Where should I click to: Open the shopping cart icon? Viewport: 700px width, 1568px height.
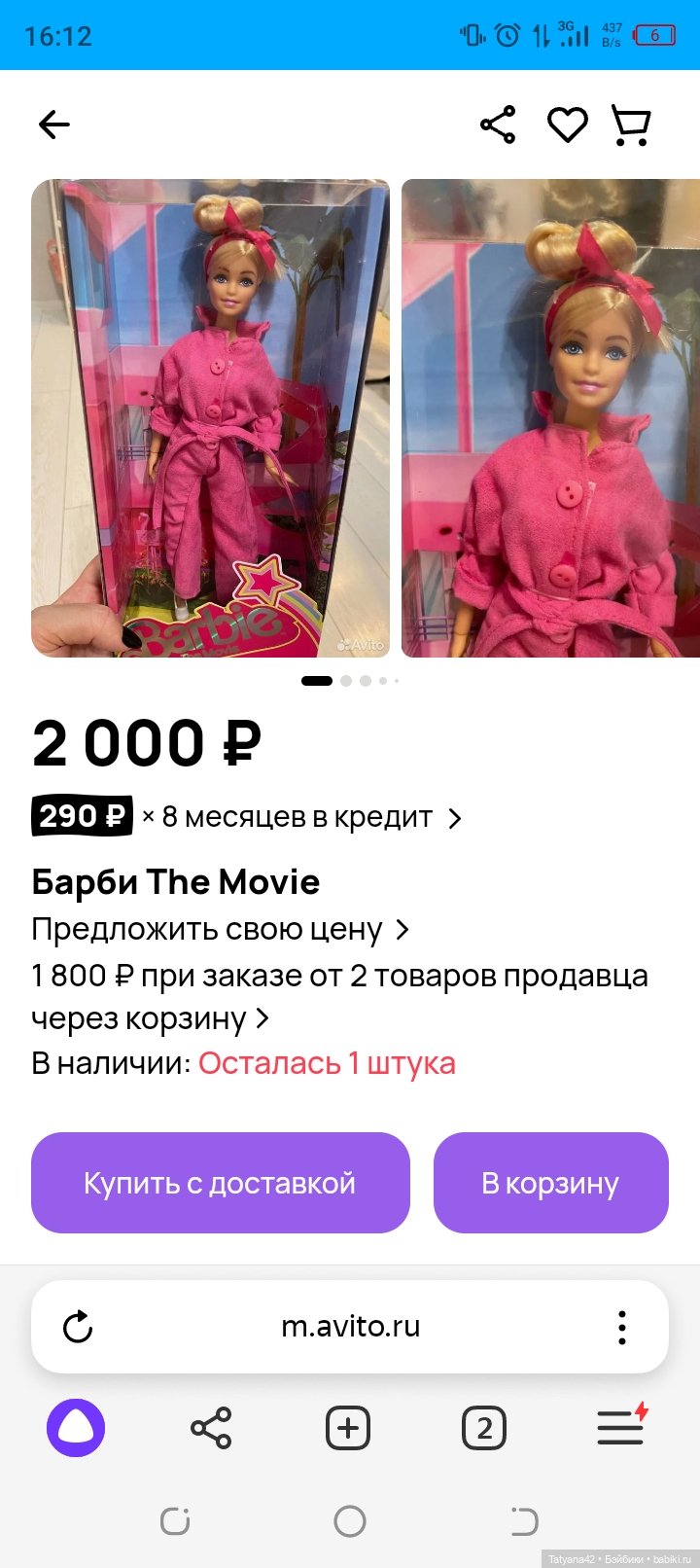coord(631,125)
